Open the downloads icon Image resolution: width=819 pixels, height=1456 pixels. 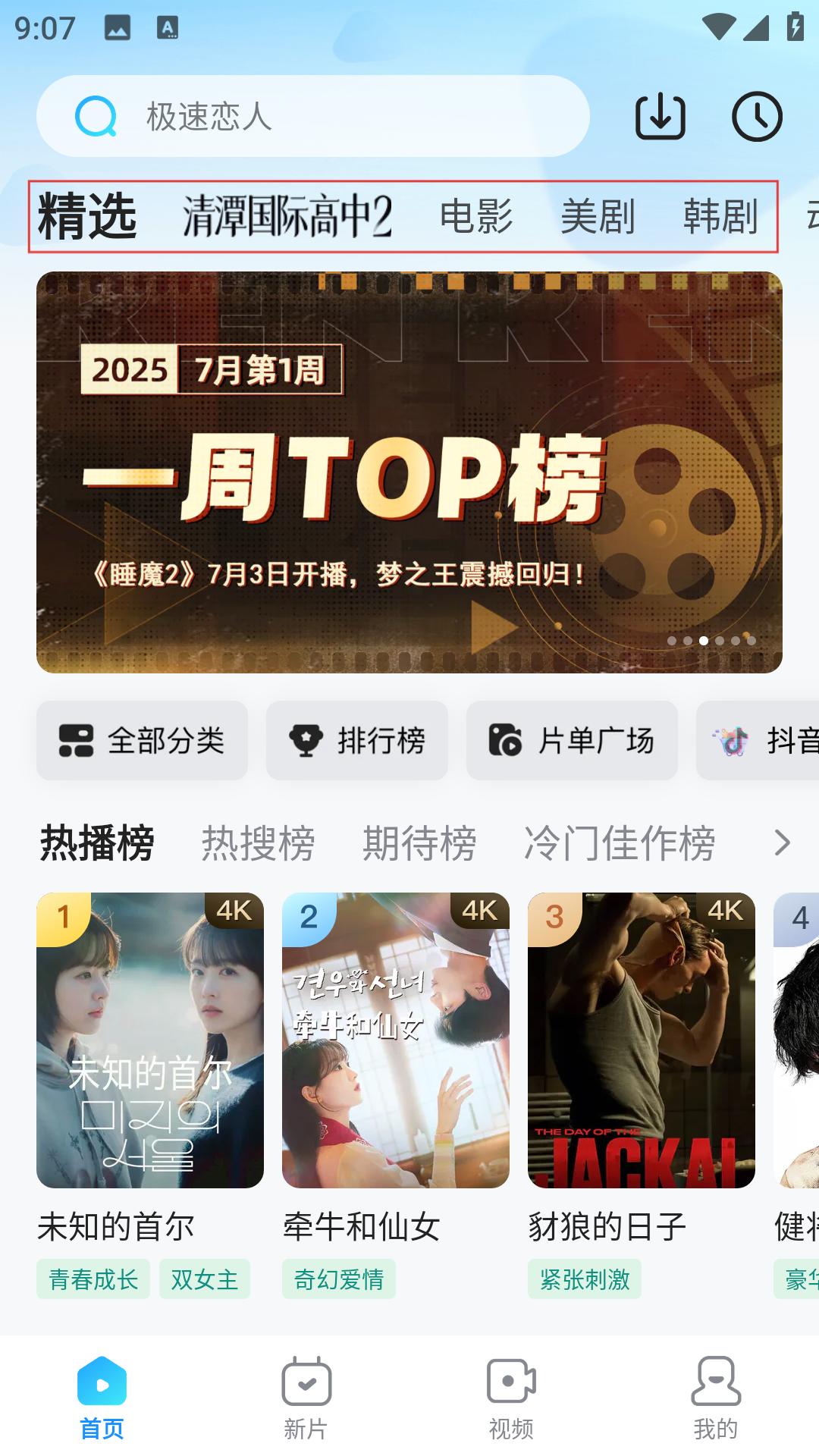tap(660, 117)
